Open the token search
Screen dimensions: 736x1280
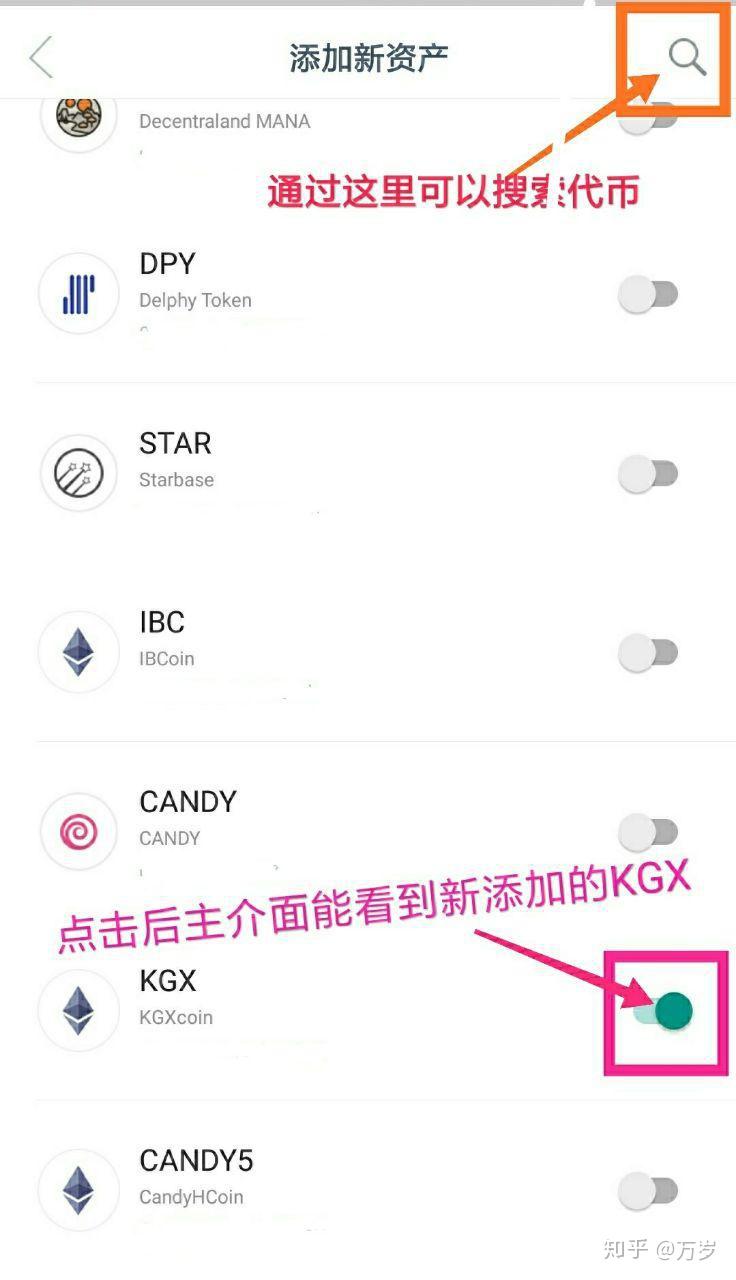(x=686, y=58)
